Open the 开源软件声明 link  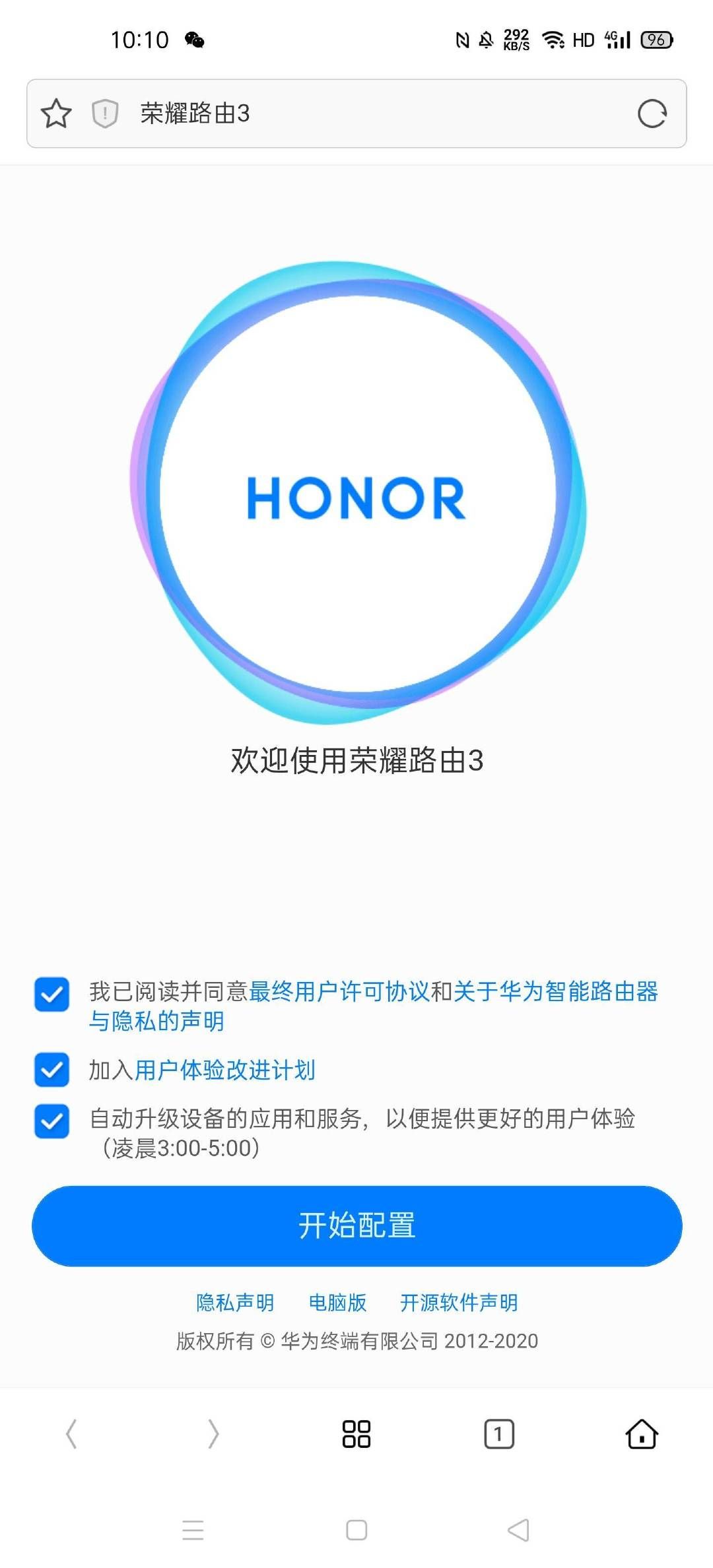pos(459,1302)
